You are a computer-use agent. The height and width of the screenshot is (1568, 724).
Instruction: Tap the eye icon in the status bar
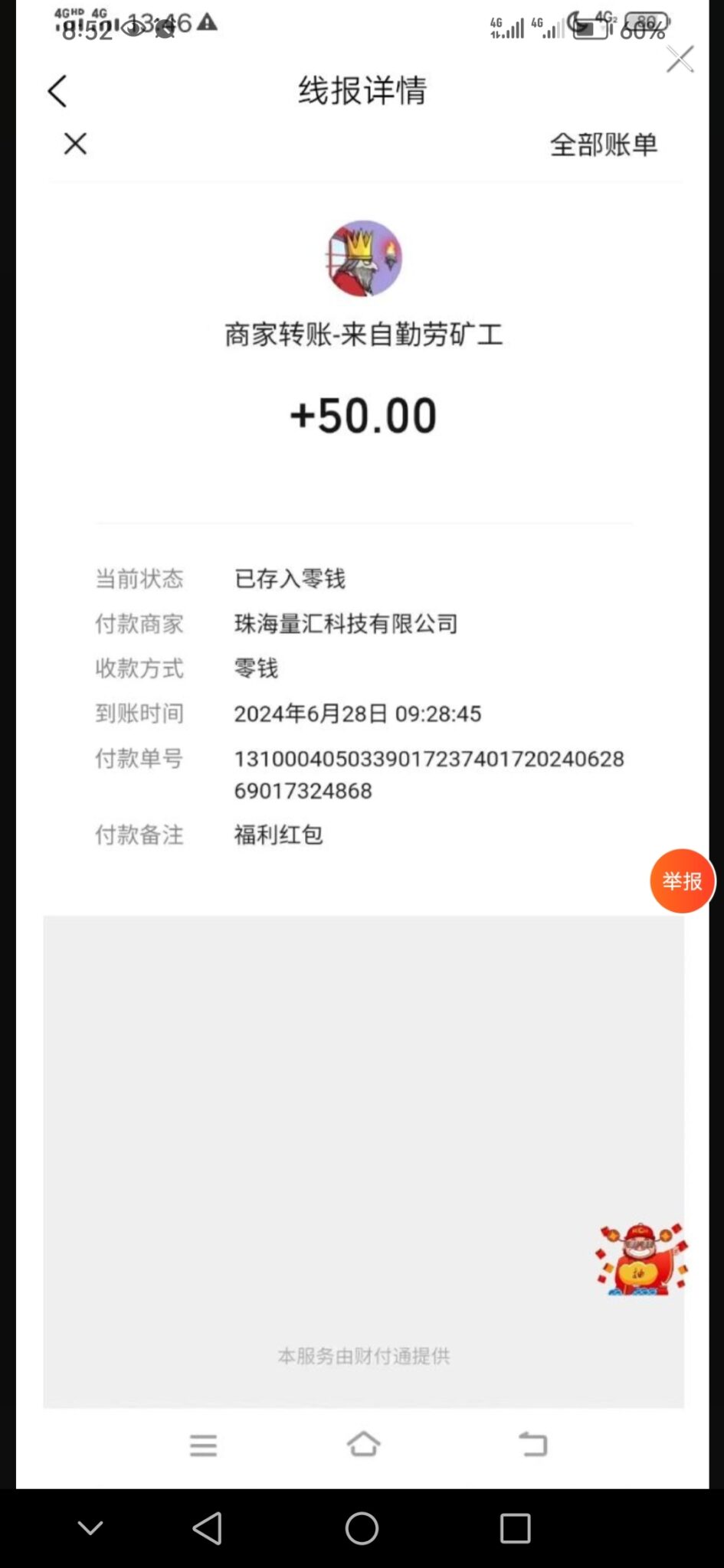coord(132,29)
